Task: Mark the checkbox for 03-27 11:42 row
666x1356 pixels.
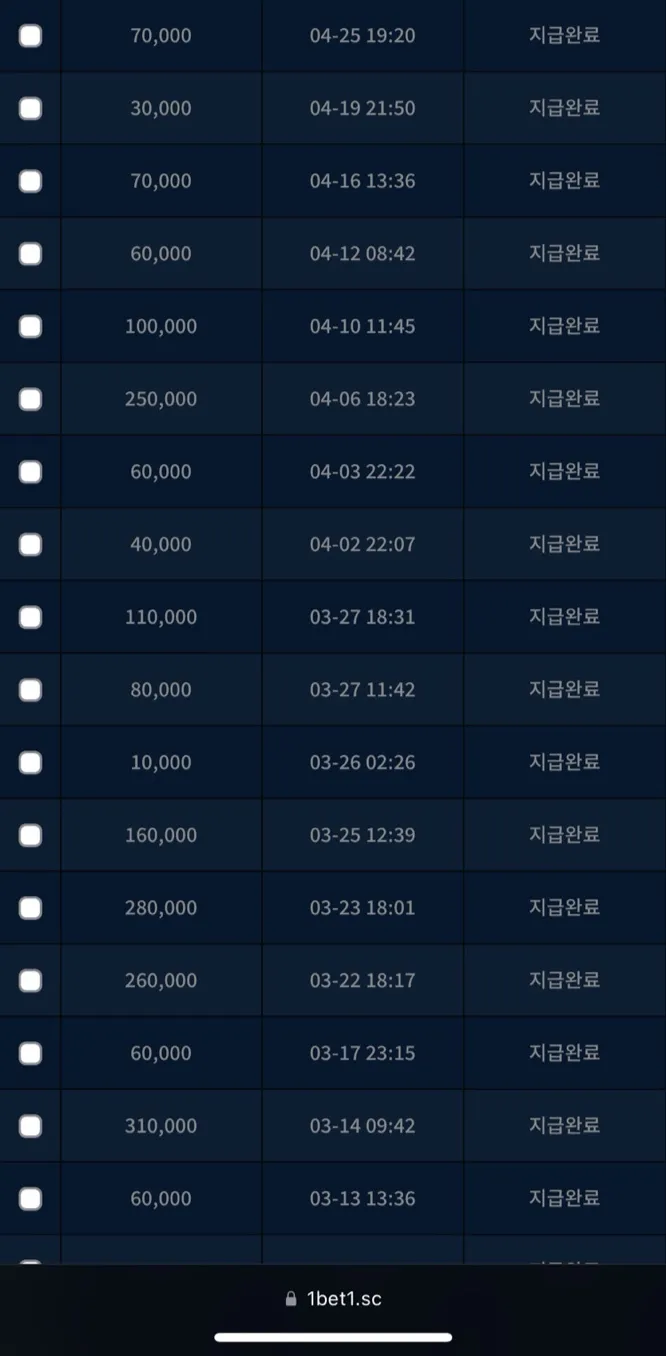Action: pos(30,690)
